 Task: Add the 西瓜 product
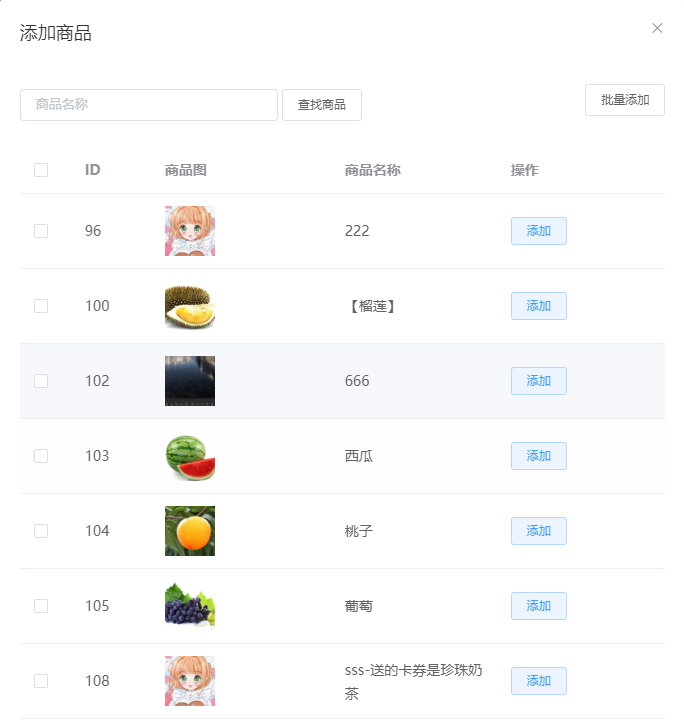point(539,456)
